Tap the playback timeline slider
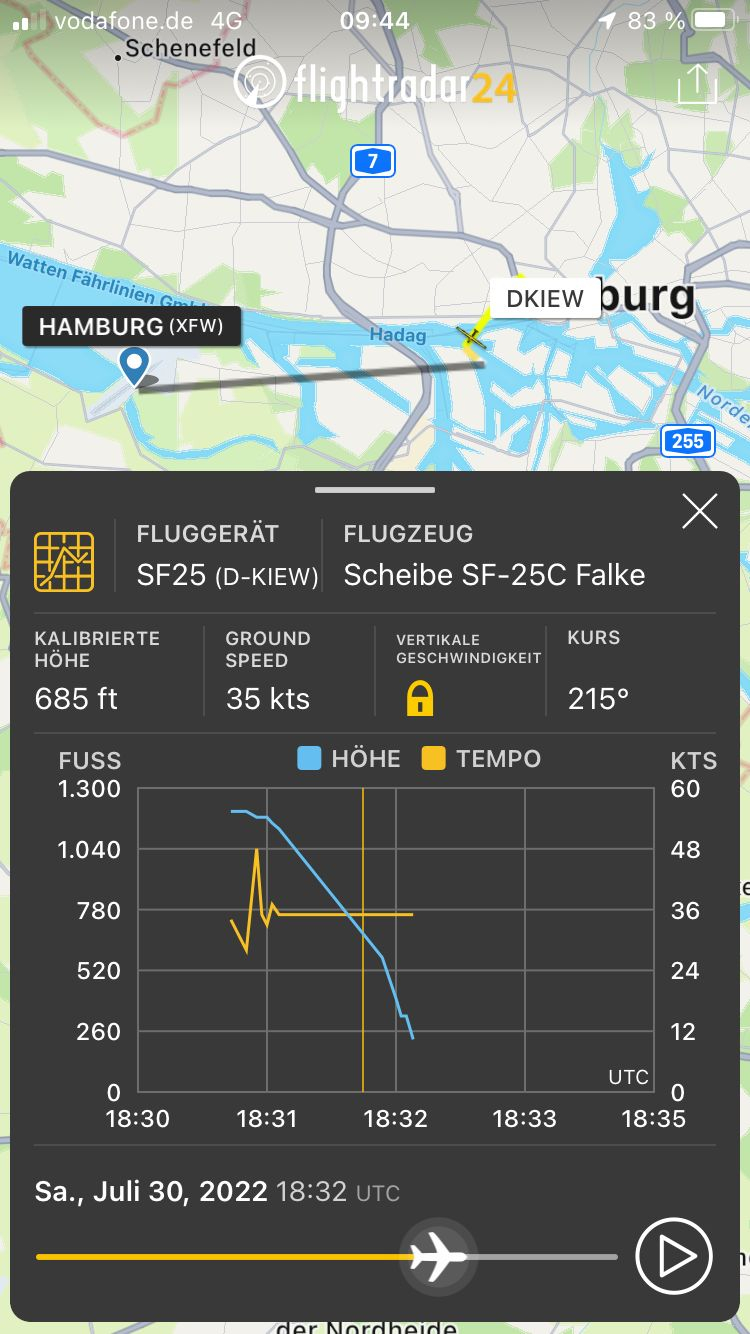This screenshot has height=1334, width=750. click(438, 1256)
